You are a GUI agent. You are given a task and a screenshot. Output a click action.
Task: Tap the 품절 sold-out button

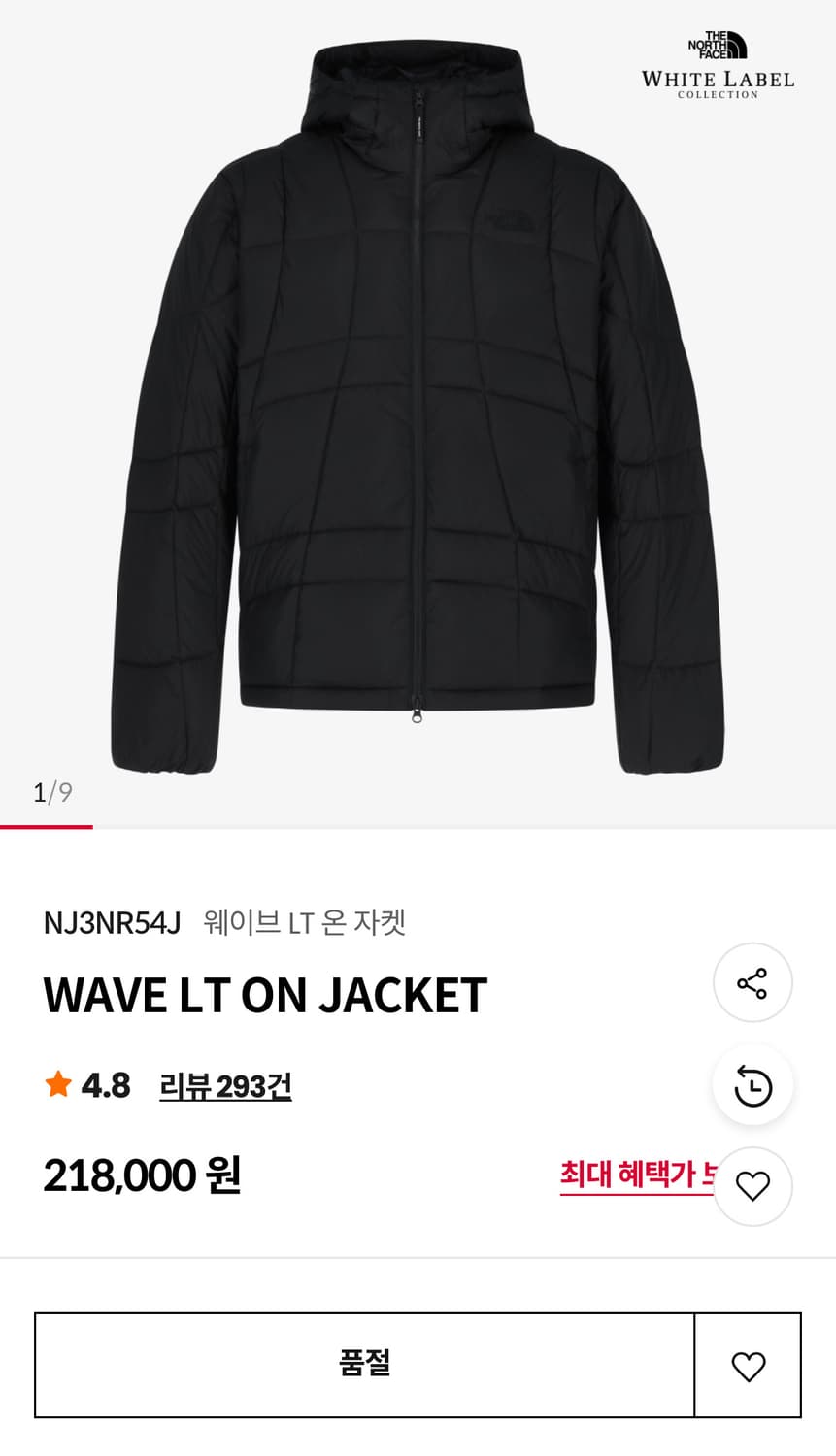(x=364, y=1365)
